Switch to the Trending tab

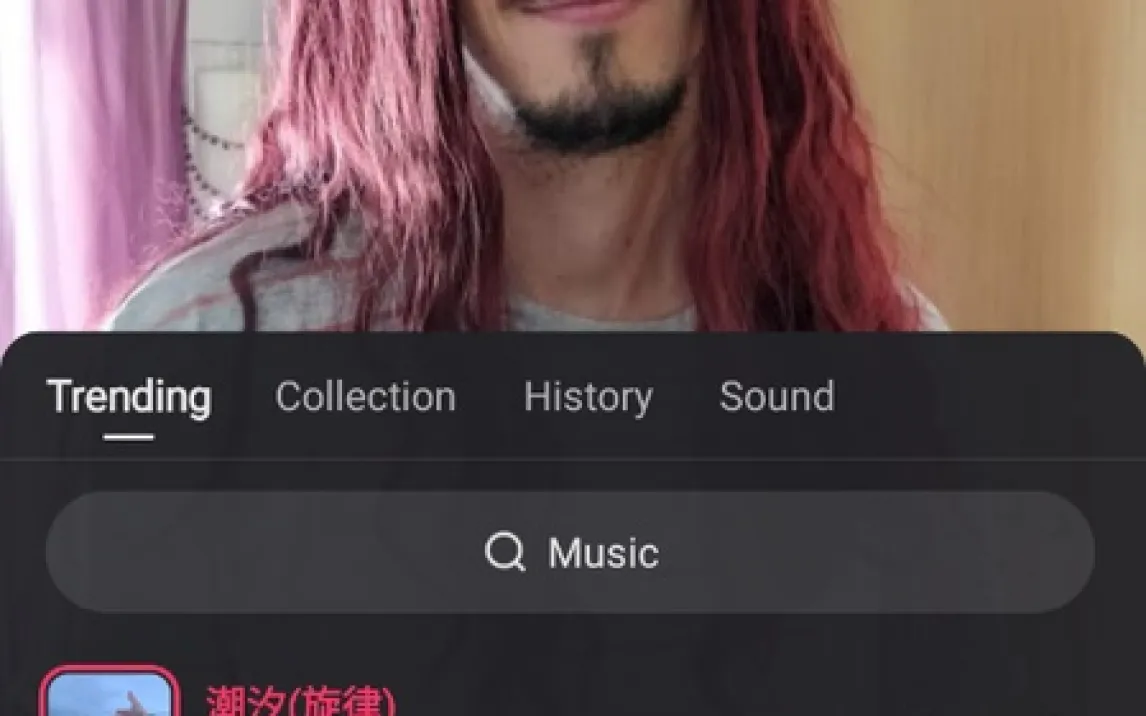point(129,398)
